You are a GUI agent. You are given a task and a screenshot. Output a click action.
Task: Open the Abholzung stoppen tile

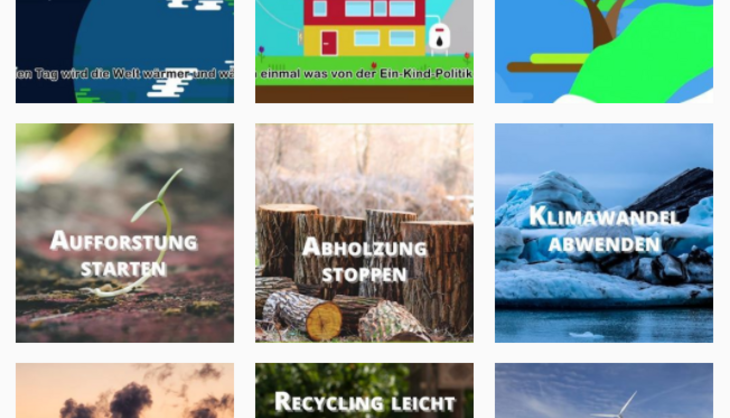pos(364,233)
